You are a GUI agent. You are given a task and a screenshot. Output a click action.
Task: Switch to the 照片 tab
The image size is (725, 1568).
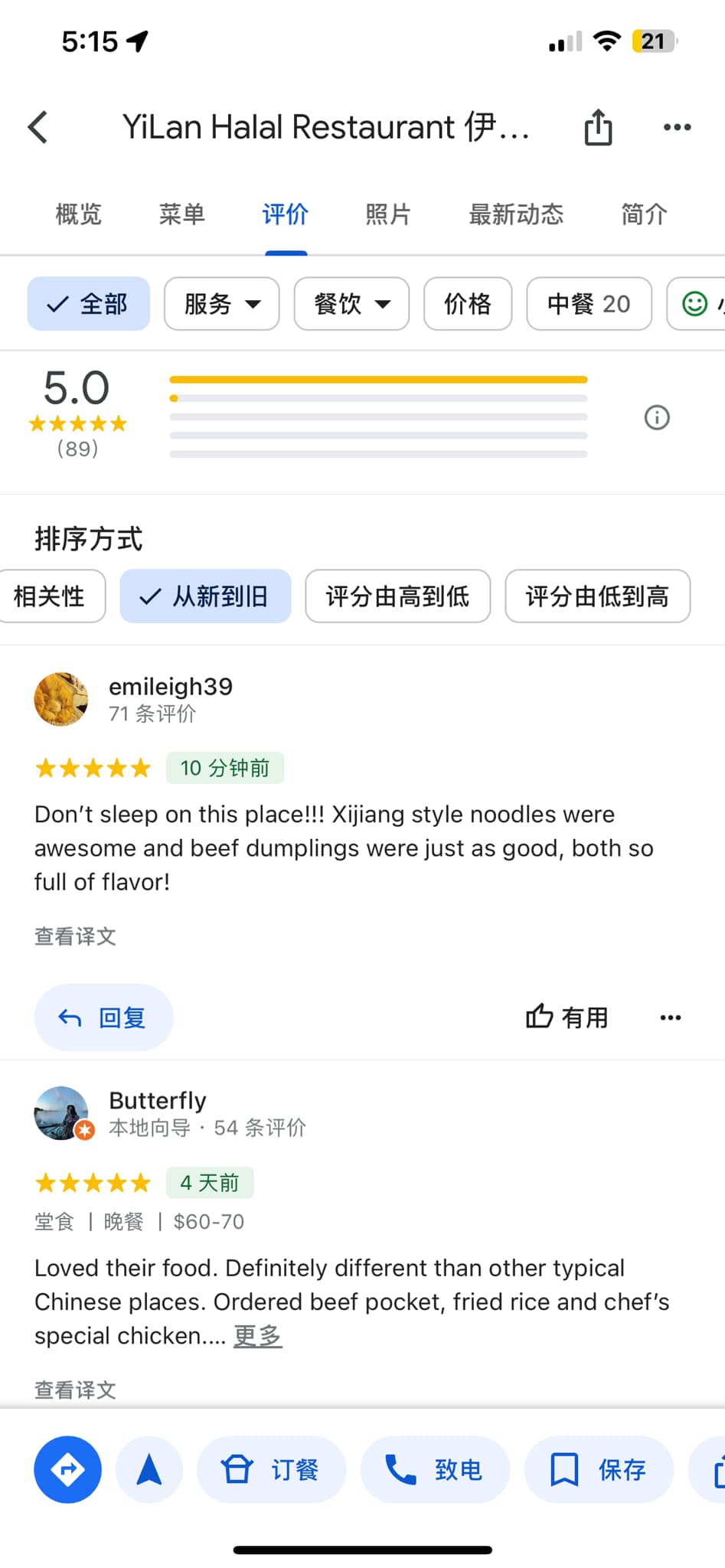pyautogui.click(x=387, y=214)
